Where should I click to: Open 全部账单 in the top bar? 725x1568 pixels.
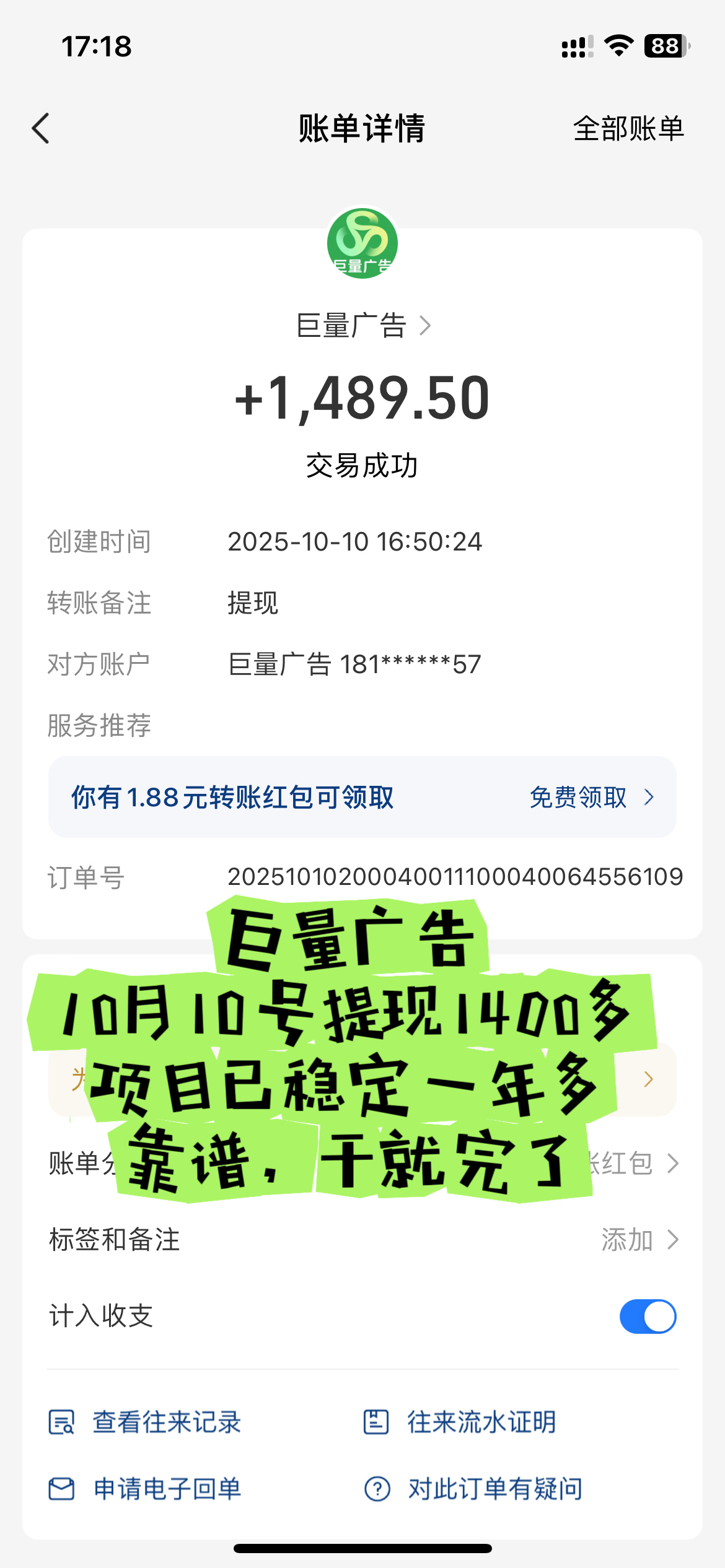point(628,129)
